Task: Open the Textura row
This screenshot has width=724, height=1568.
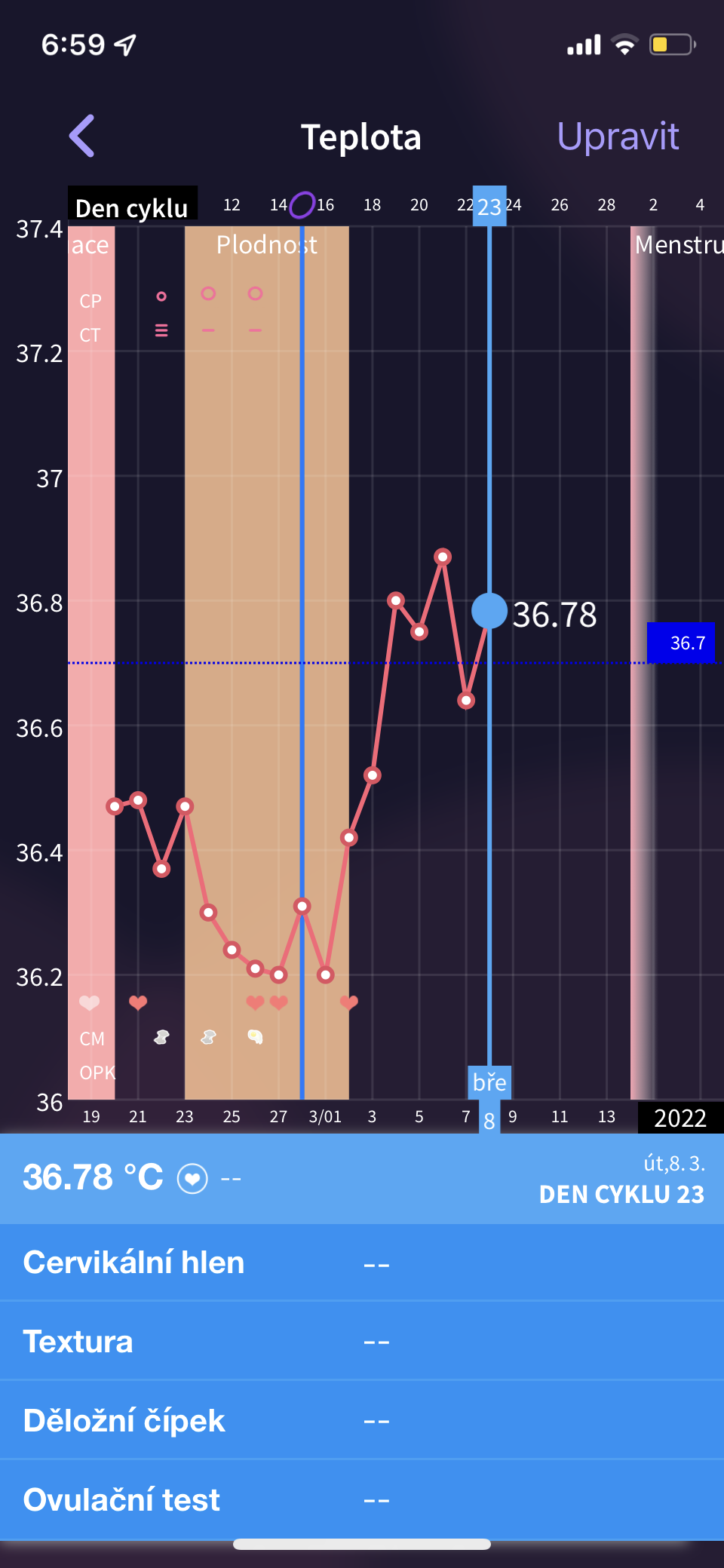Action: 362,1342
